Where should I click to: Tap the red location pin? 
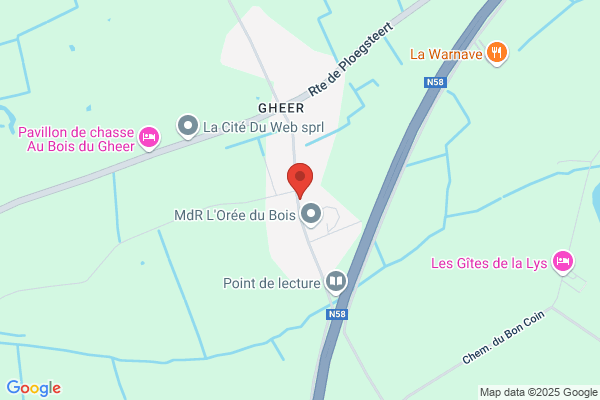(300, 181)
